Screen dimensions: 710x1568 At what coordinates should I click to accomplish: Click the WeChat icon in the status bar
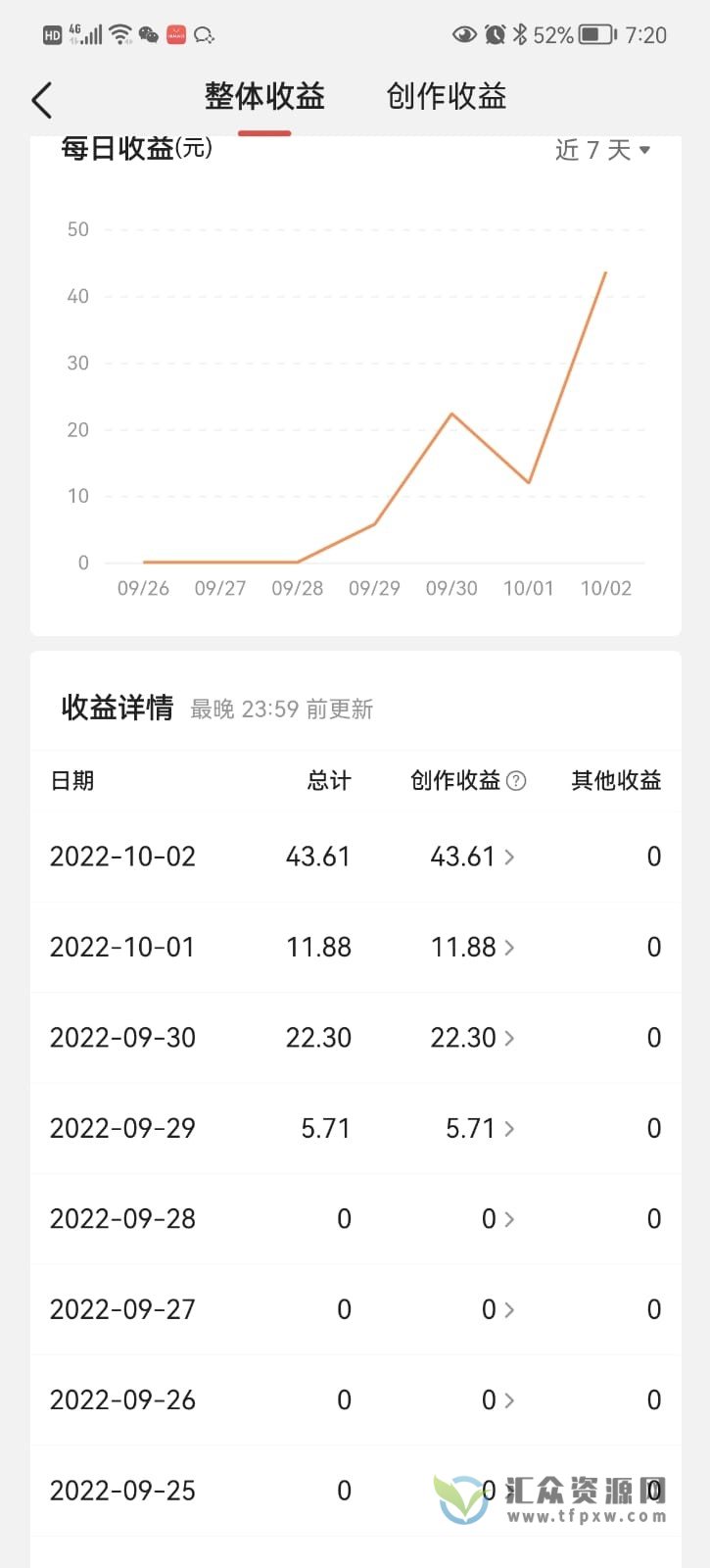[x=148, y=34]
